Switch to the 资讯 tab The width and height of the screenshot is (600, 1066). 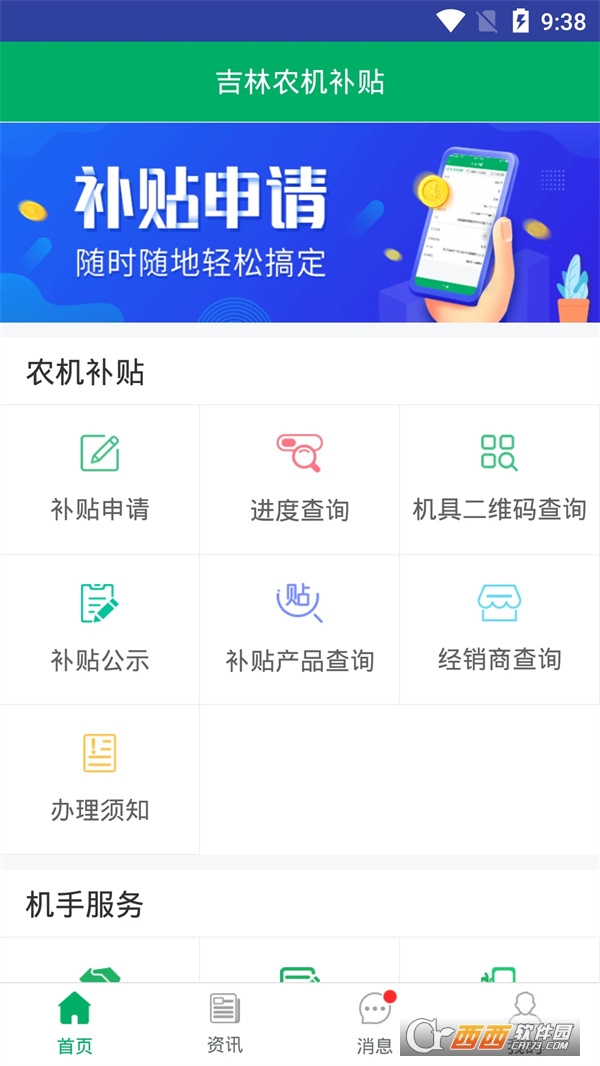coord(225,1023)
